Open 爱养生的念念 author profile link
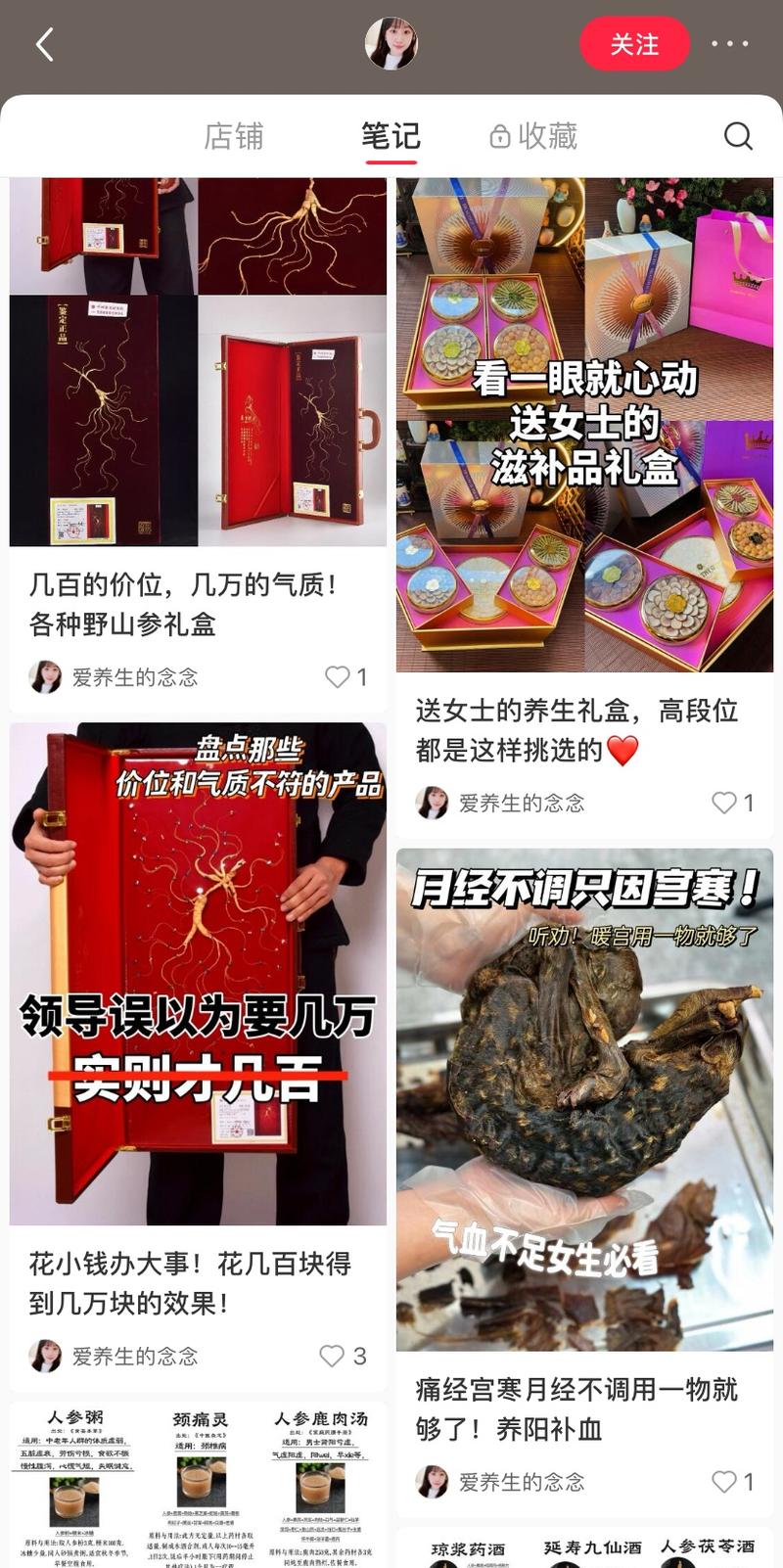The width and height of the screenshot is (783, 1568). click(x=132, y=675)
